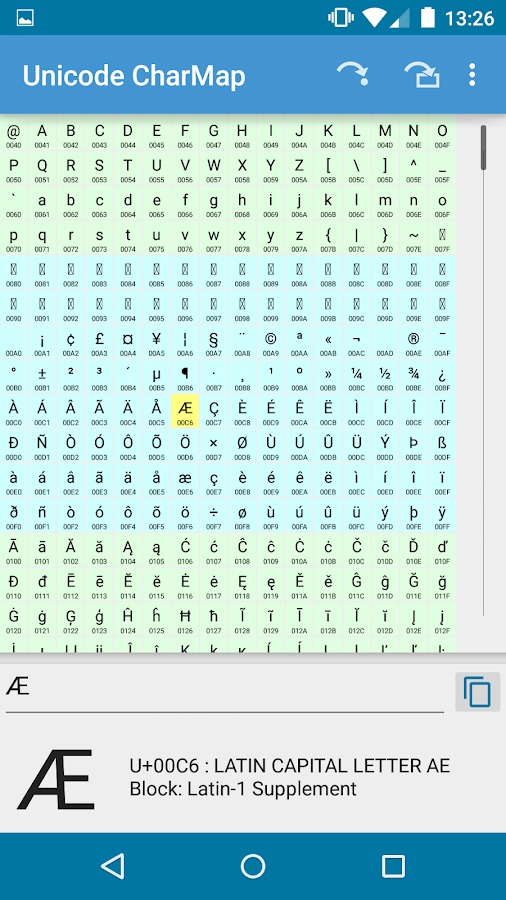Tap the text field containing Æ
This screenshot has width=506, height=900.
pos(225,688)
